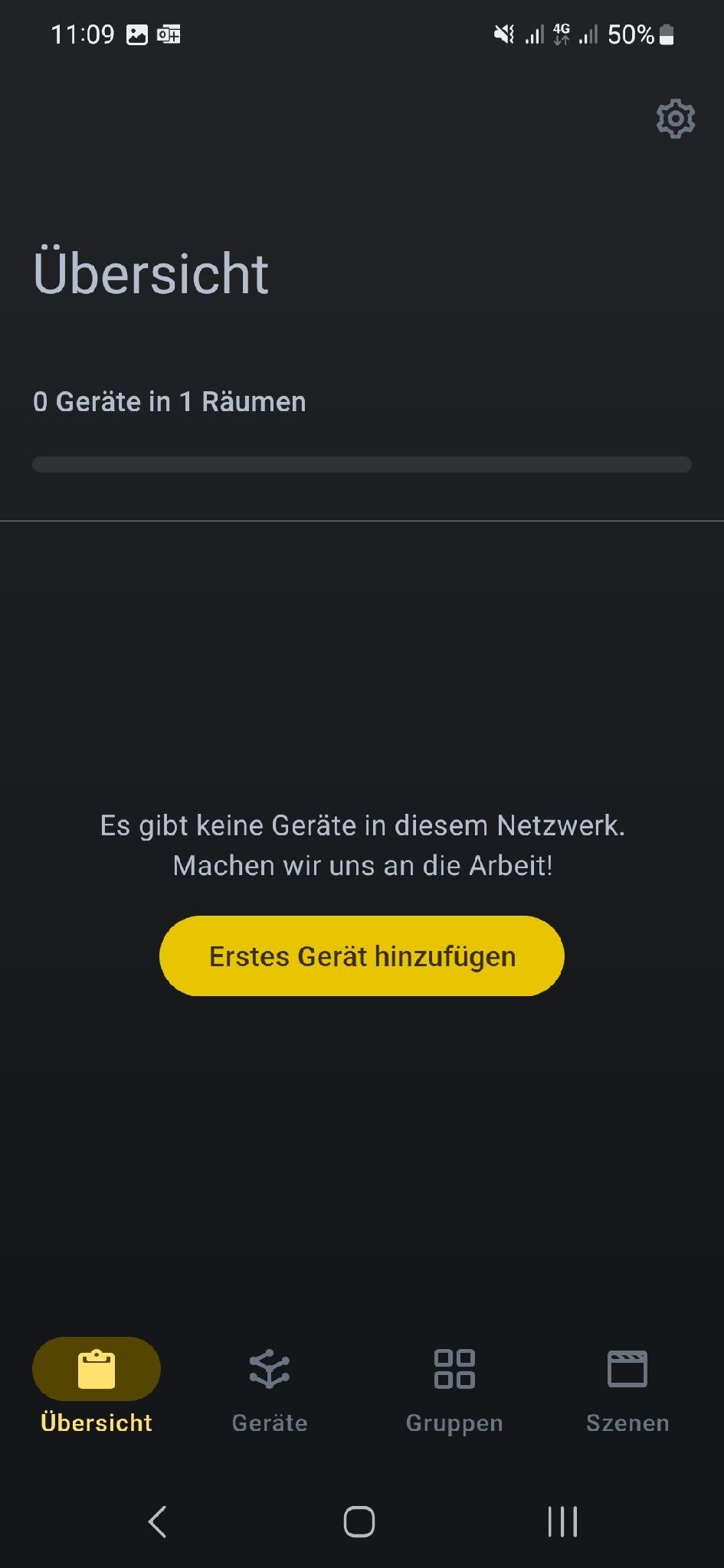The image size is (724, 1568).
Task: Tap Erstes Gerät hinzufügen button
Action: [x=362, y=955]
